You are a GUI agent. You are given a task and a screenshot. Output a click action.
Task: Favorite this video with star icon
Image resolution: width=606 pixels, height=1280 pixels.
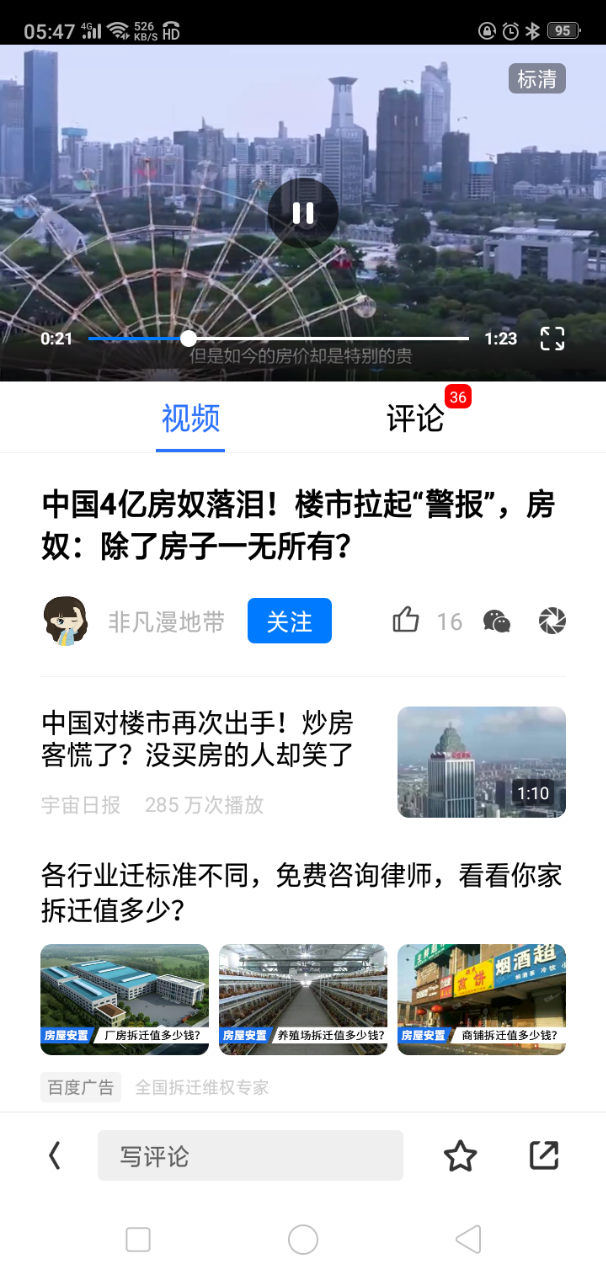[460, 1156]
